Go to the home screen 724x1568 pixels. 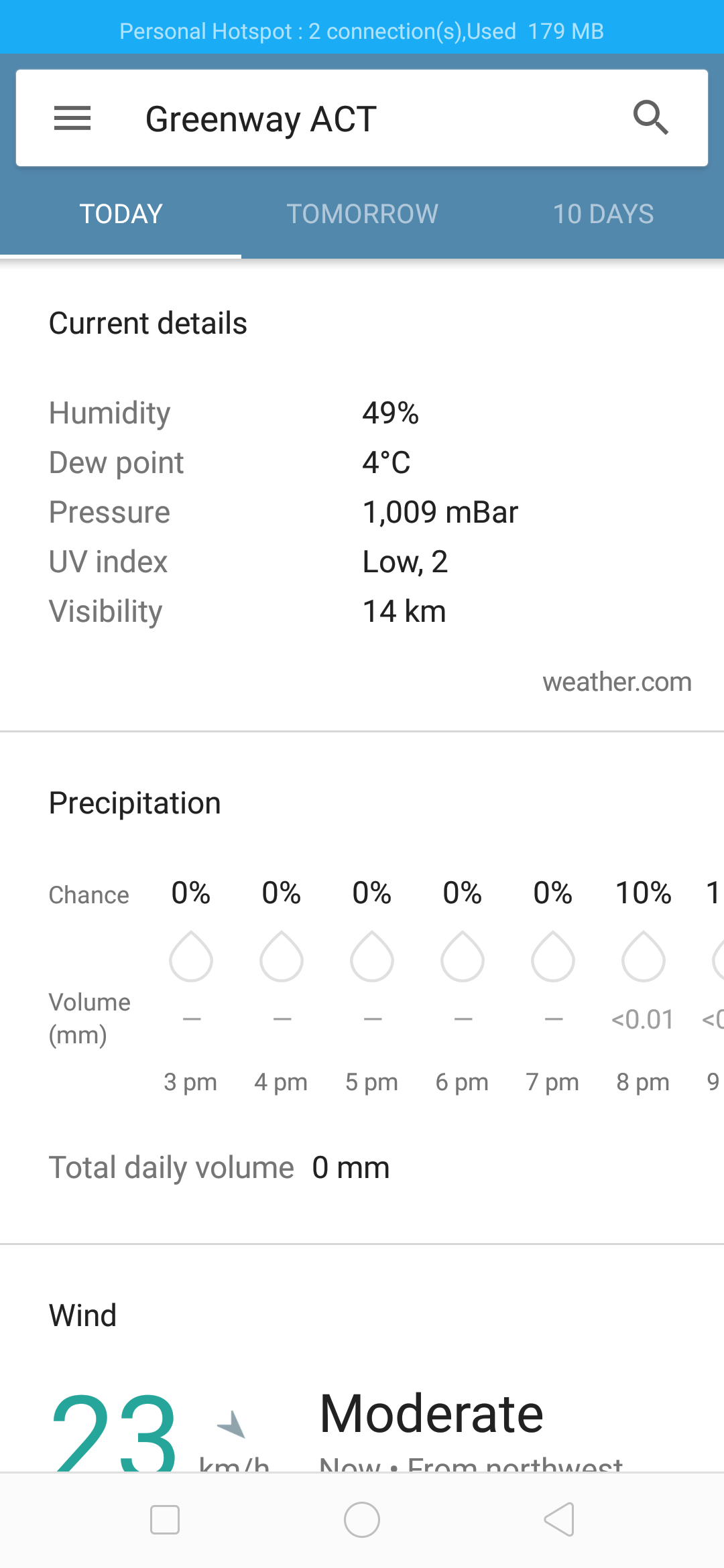(362, 1519)
